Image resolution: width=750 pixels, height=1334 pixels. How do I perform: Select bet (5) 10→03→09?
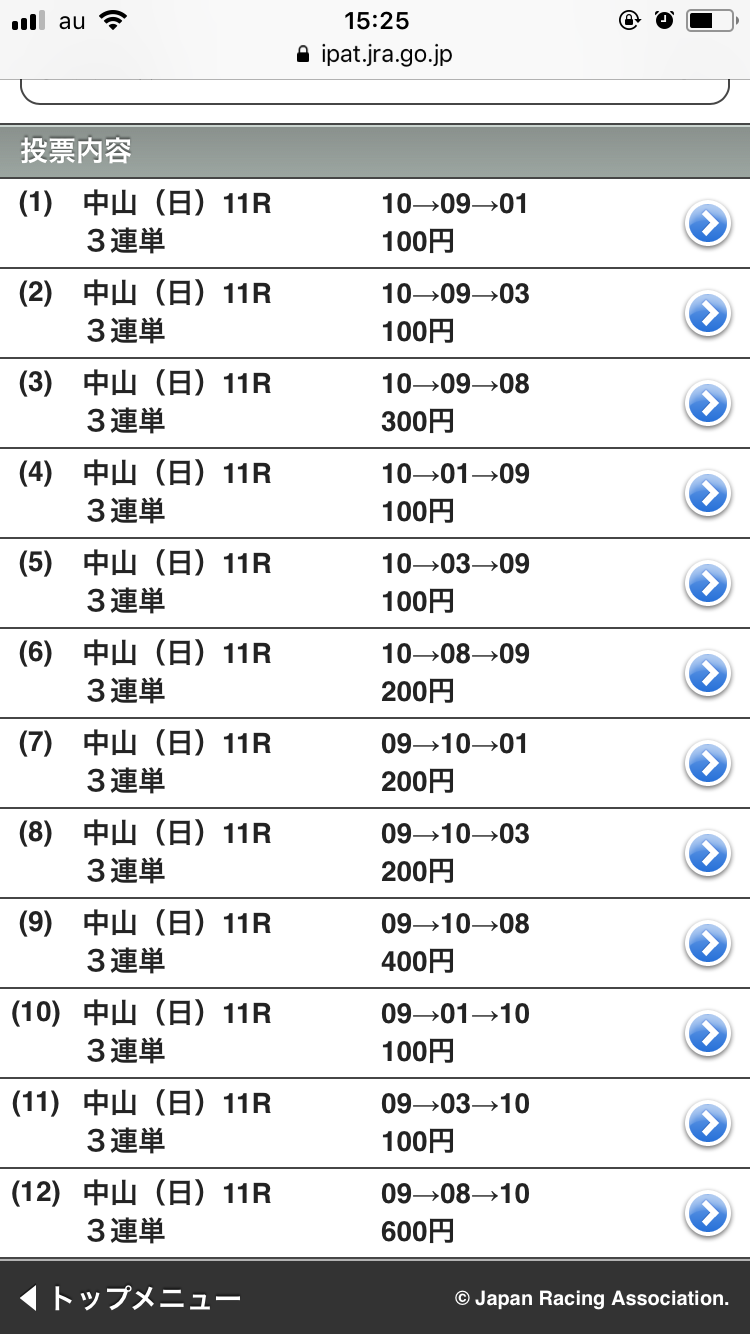coord(375,583)
